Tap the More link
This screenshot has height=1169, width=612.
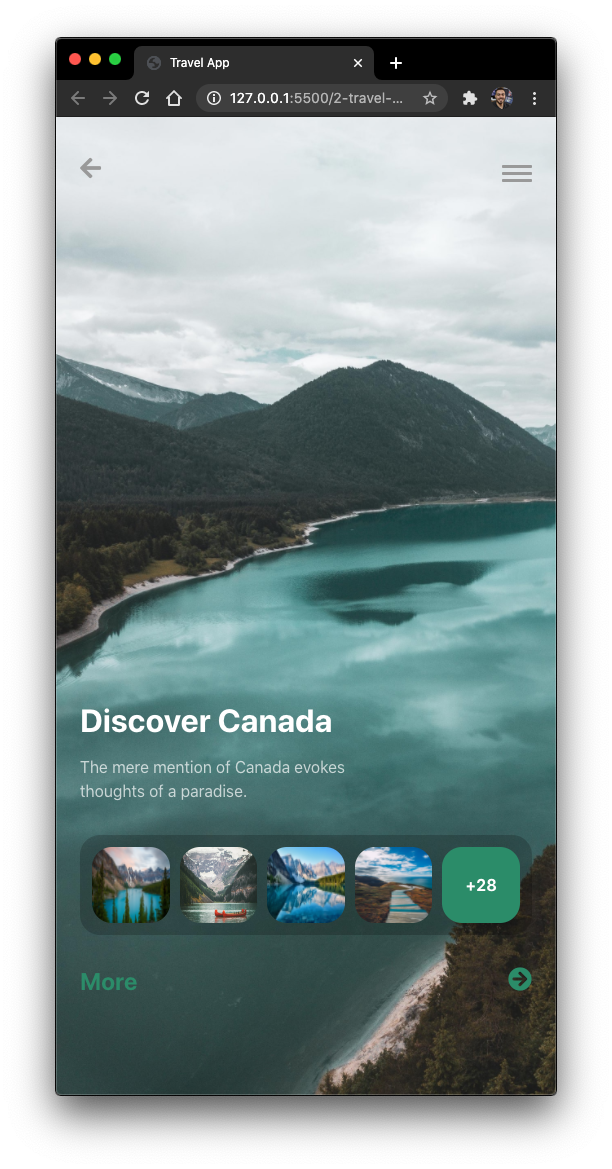(108, 982)
